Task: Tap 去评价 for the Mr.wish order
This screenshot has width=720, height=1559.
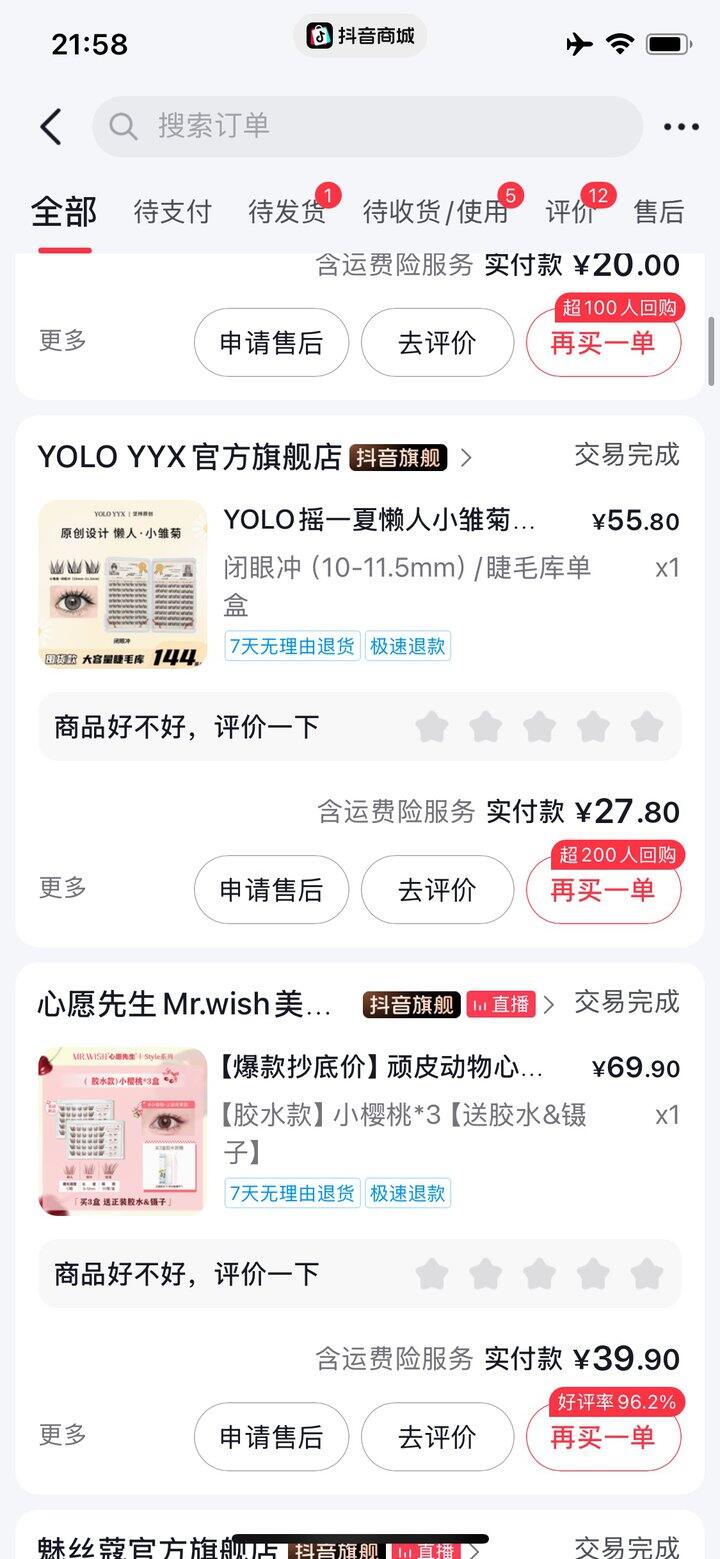Action: click(x=437, y=1437)
